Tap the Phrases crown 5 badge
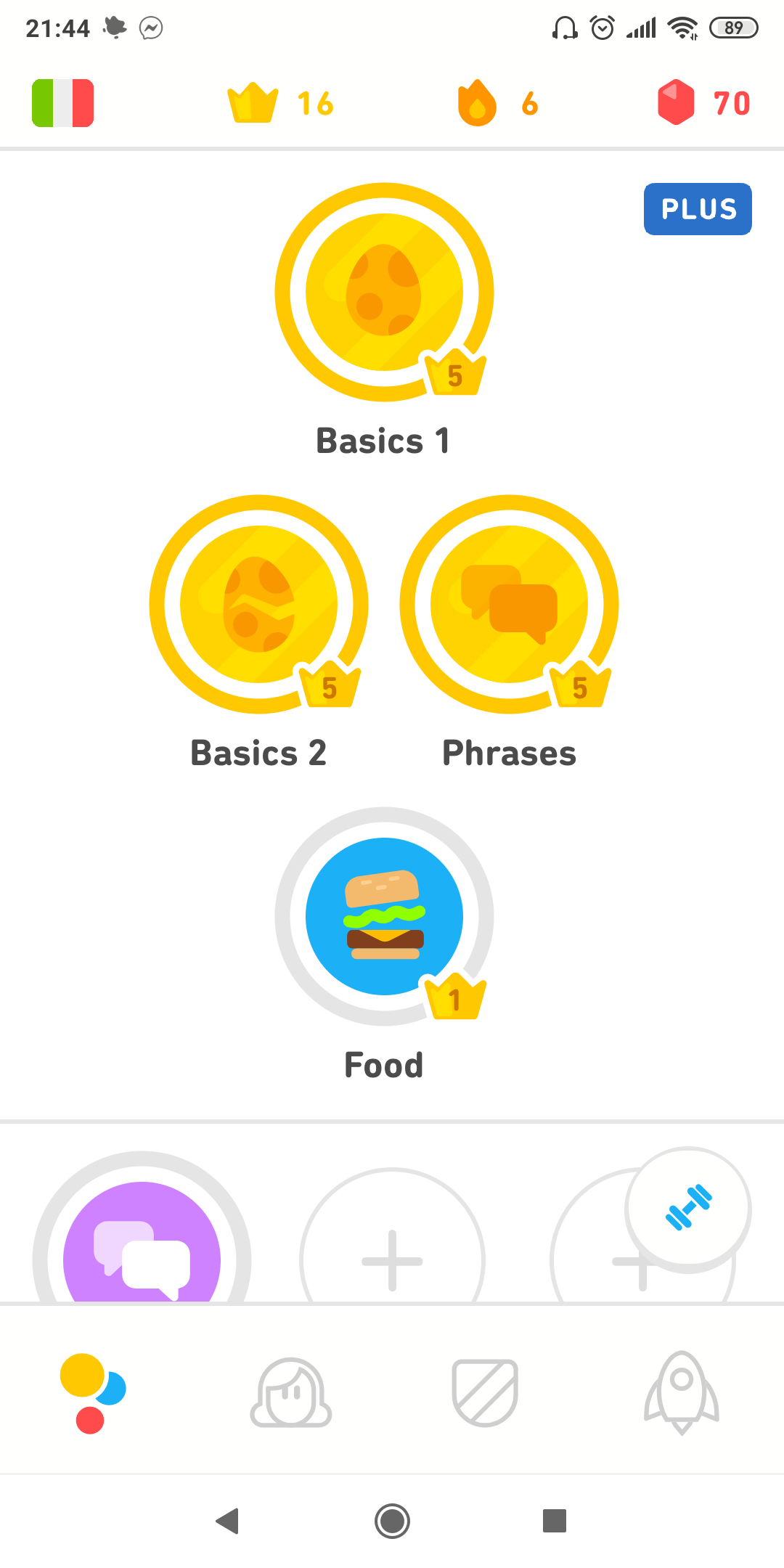The image size is (784, 1568). coord(580,686)
